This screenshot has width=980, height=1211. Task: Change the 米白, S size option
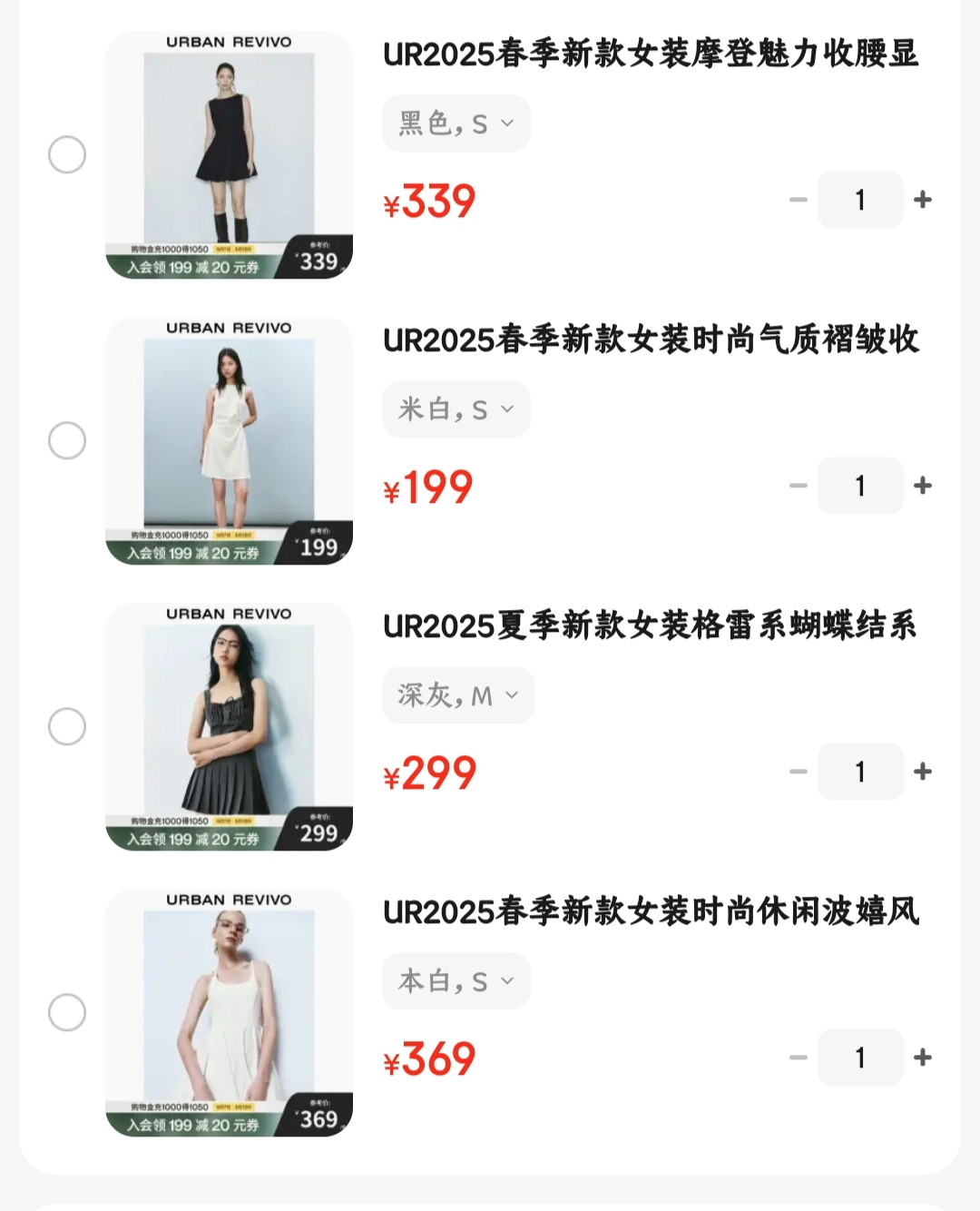(456, 409)
